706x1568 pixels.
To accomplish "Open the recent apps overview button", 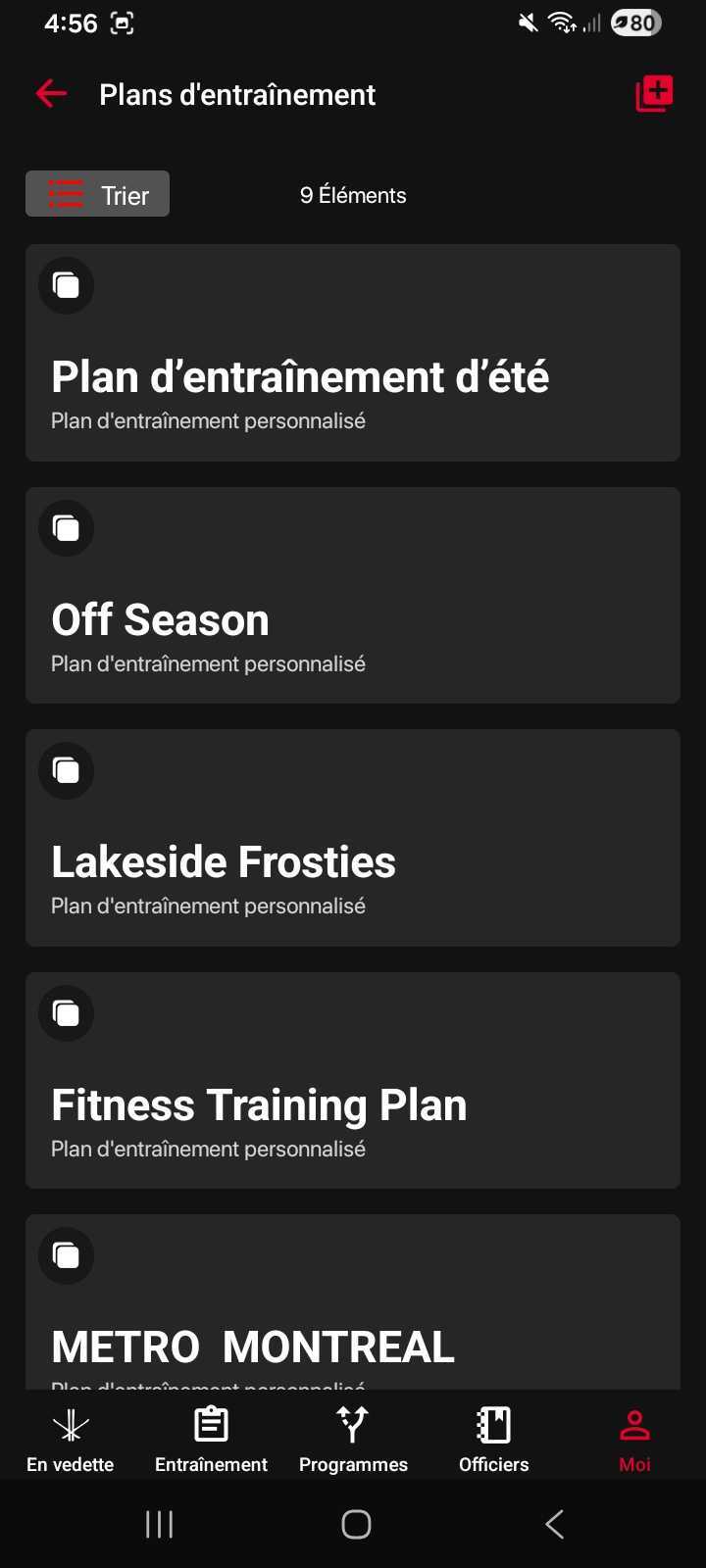I will [x=158, y=1523].
